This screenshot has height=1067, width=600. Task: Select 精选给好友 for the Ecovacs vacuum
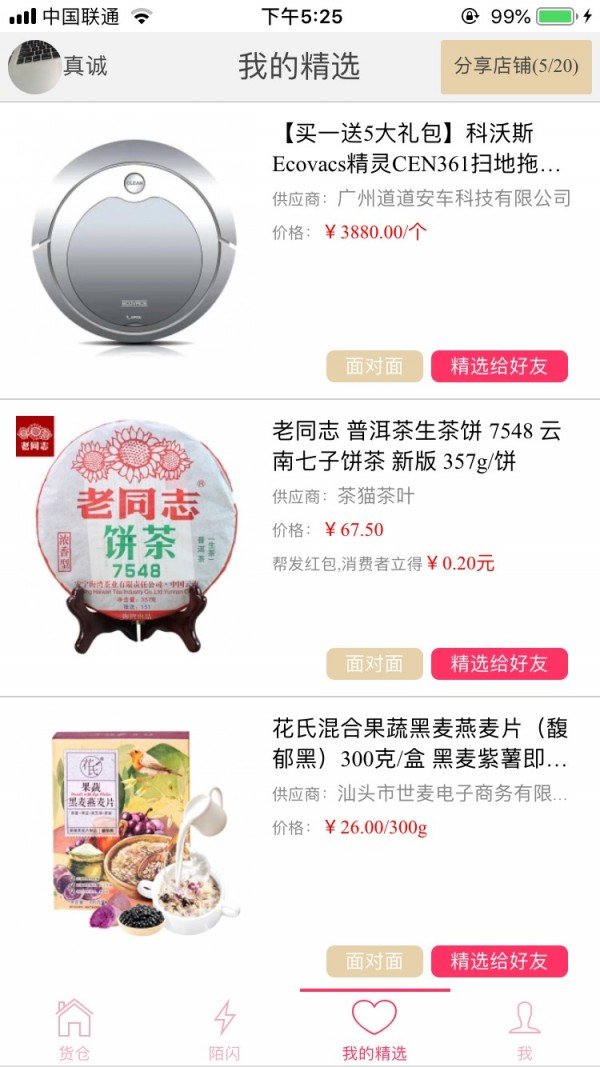click(499, 366)
